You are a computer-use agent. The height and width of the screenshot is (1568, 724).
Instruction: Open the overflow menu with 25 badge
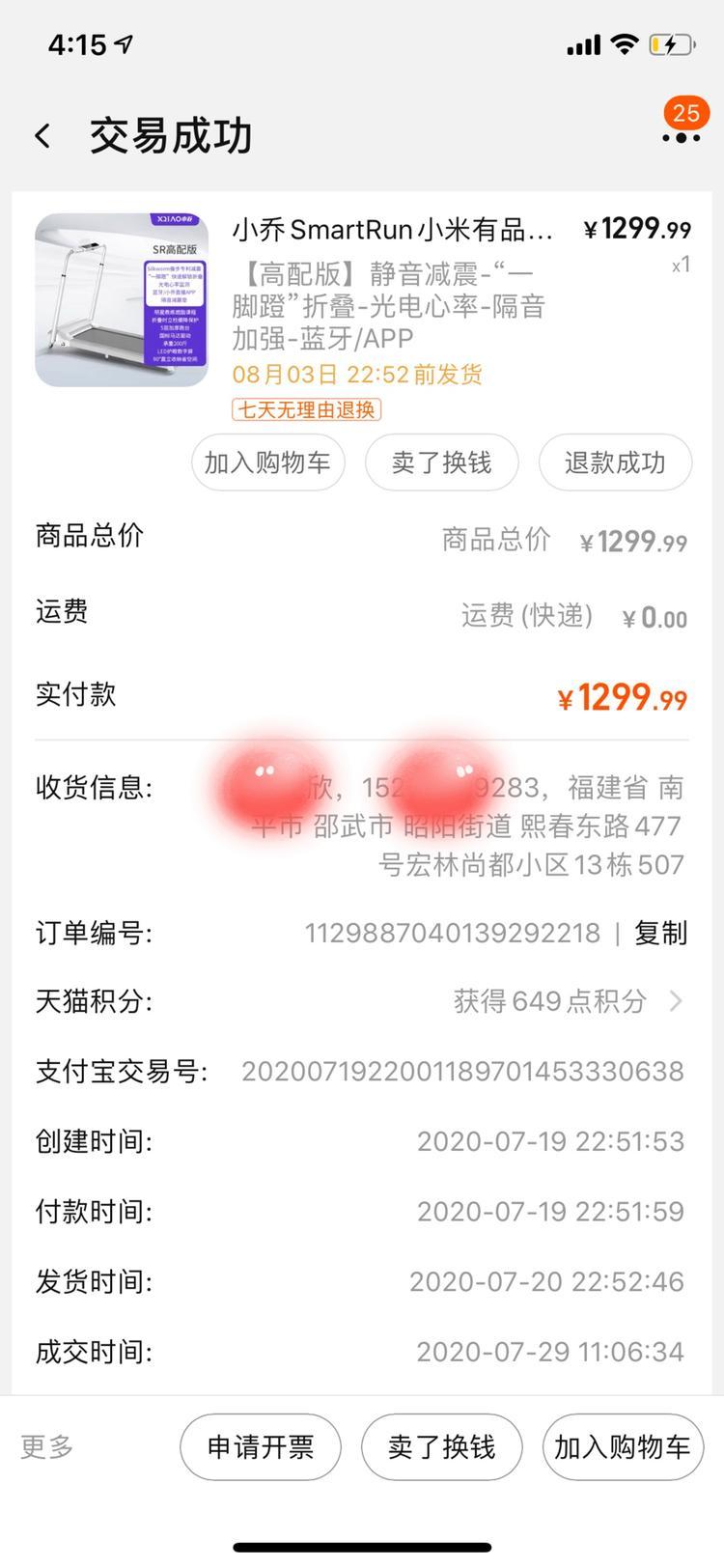(681, 136)
